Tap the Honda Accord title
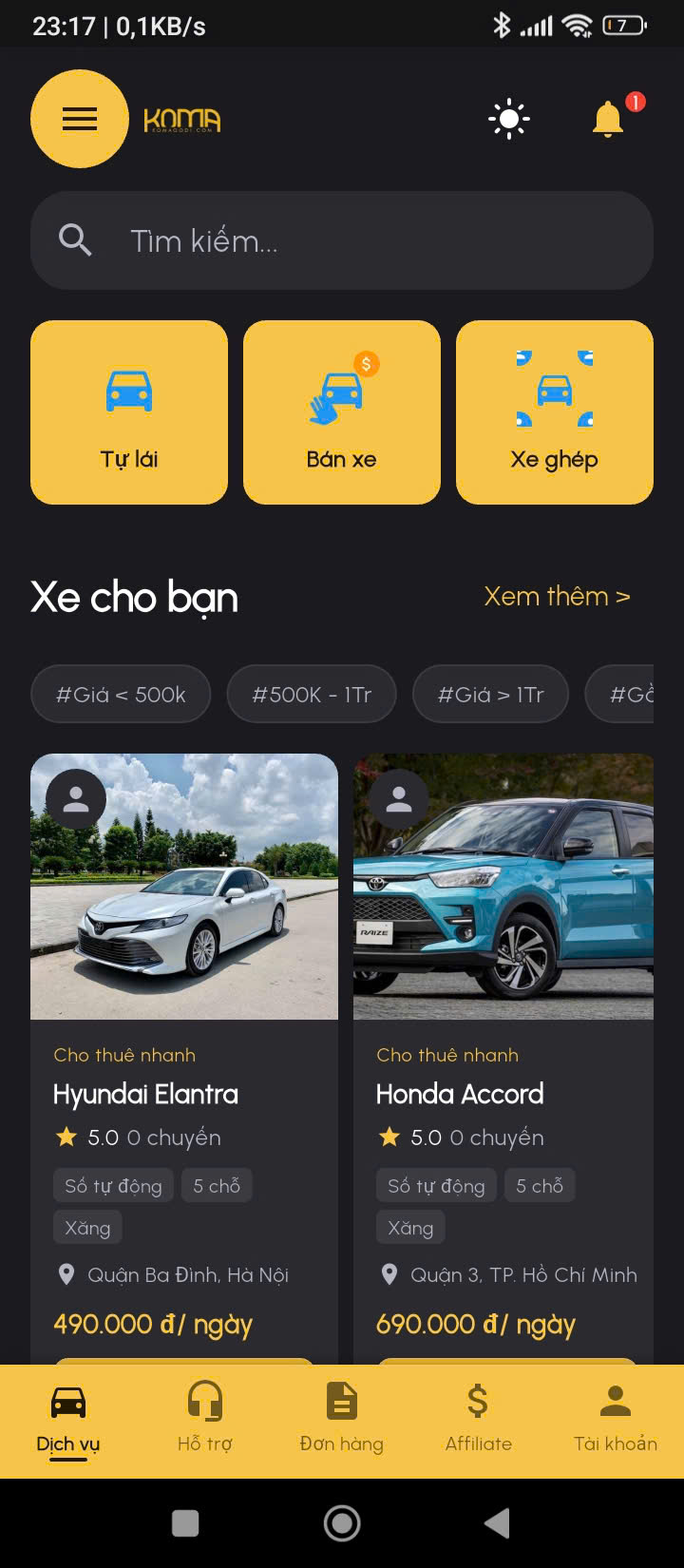 (x=460, y=1094)
